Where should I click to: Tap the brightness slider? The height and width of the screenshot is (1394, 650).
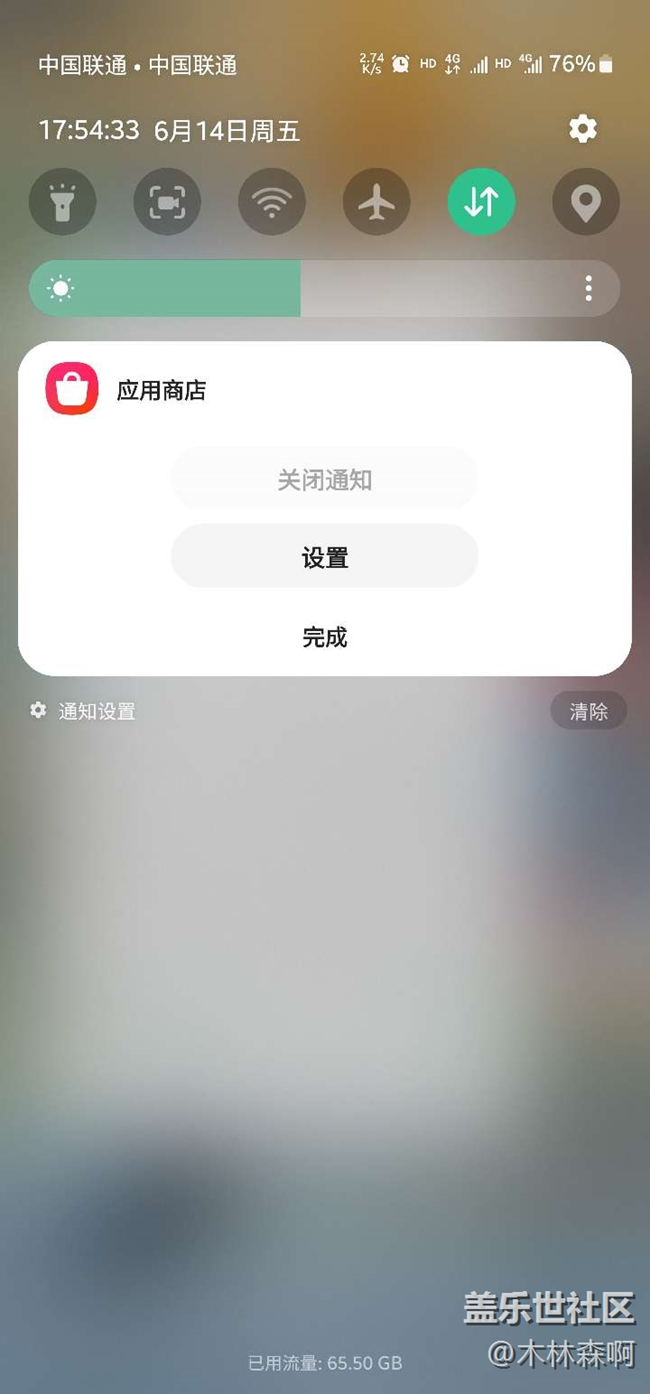pyautogui.click(x=300, y=289)
